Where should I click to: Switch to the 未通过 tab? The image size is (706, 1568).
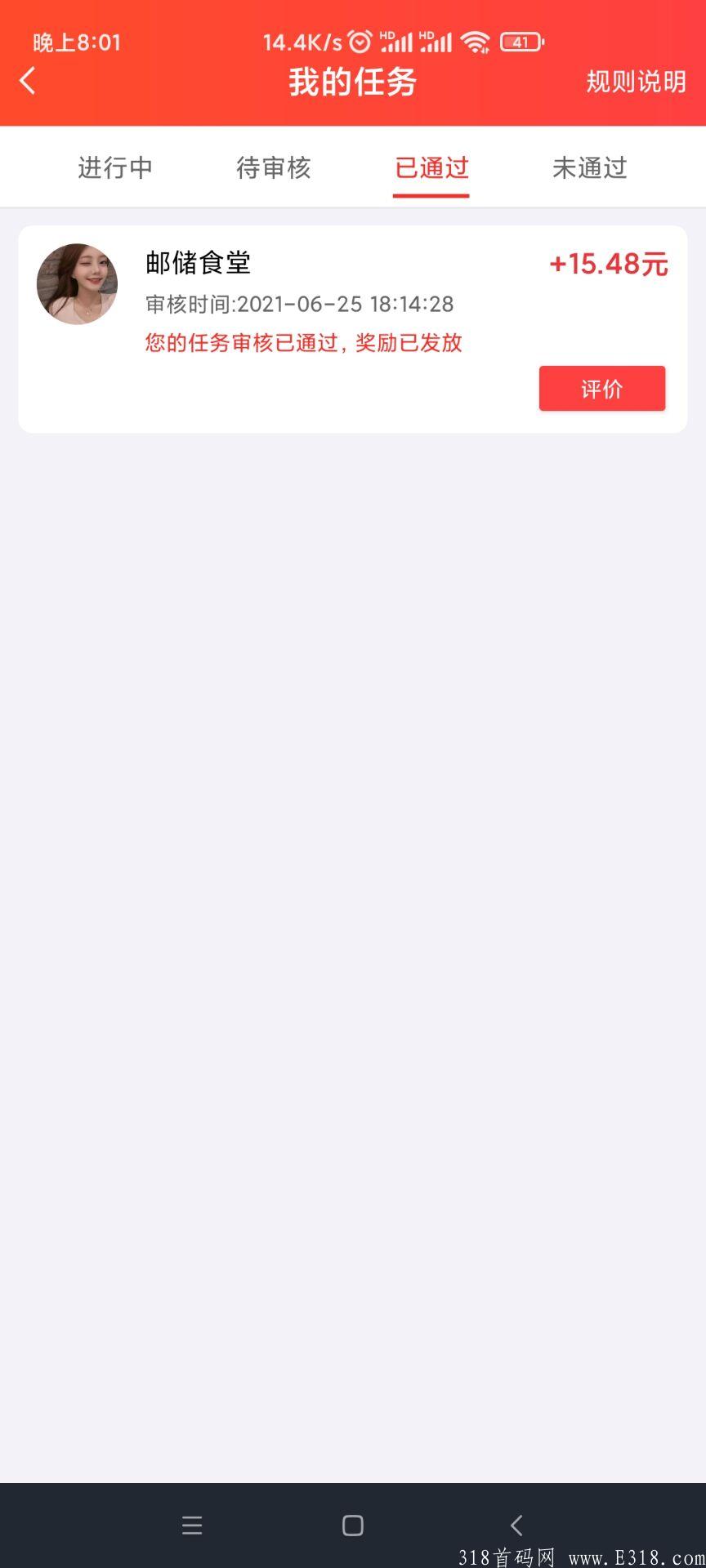coord(590,168)
